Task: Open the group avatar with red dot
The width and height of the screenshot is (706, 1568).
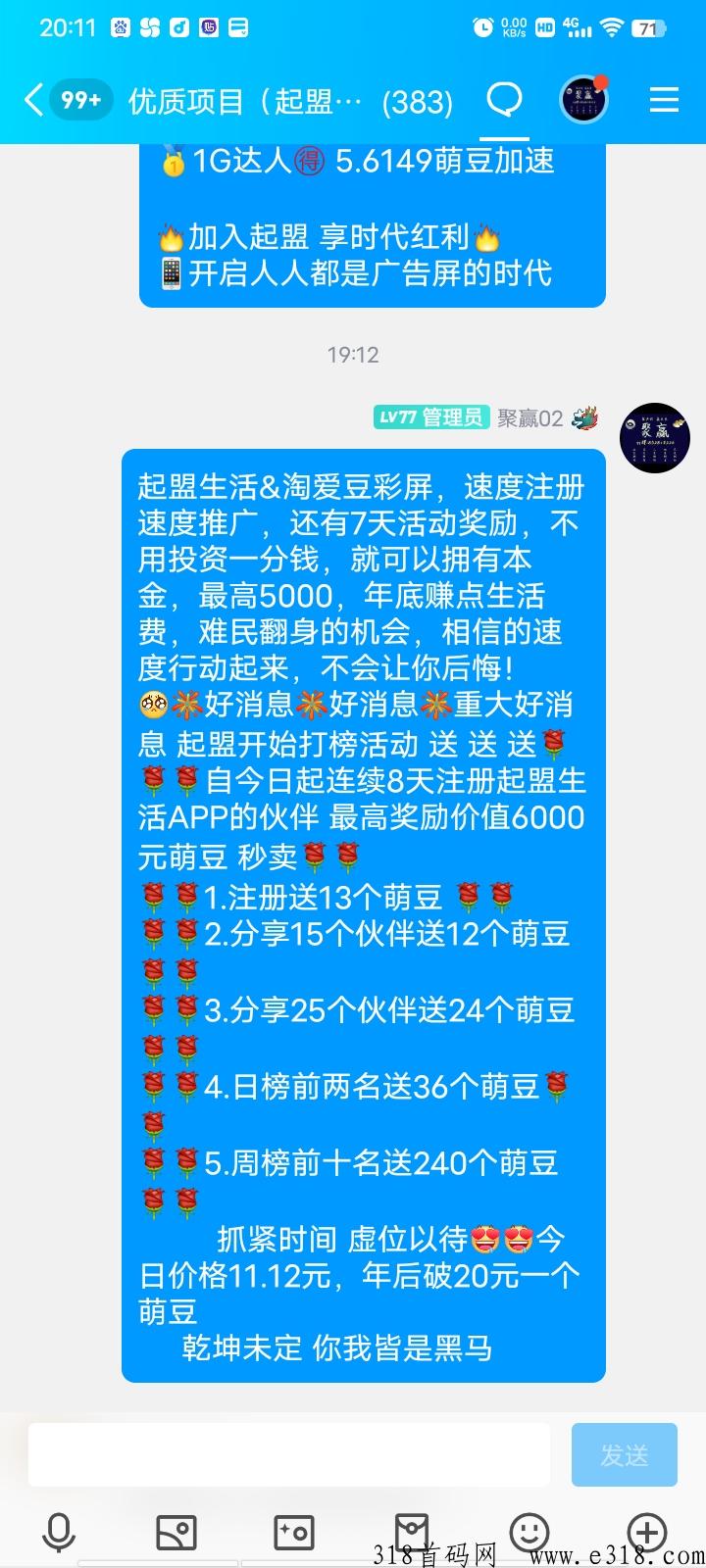Action: 584,99
